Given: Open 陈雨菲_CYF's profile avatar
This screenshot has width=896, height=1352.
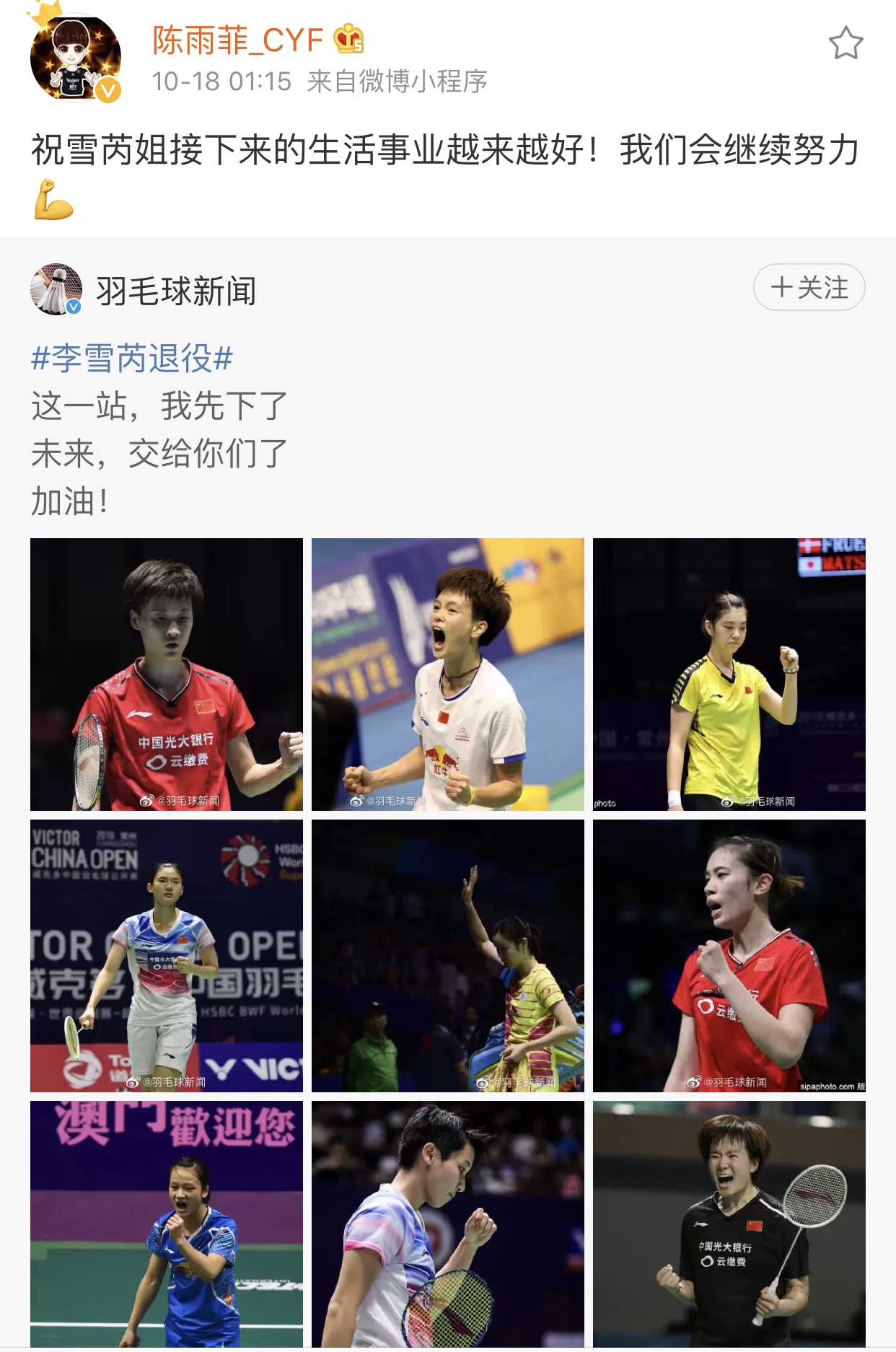Looking at the screenshot, I should (x=75, y=58).
